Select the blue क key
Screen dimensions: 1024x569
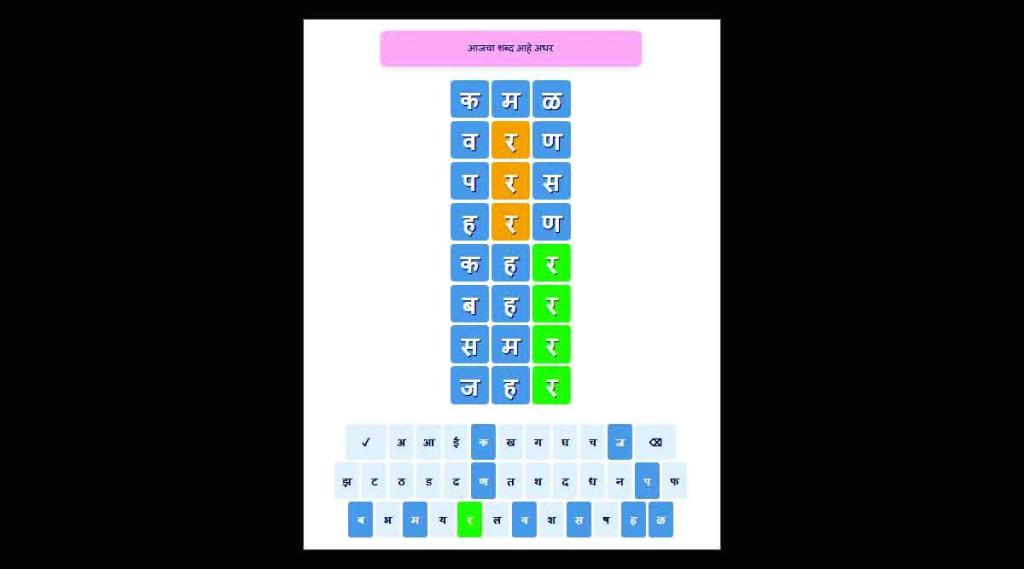(483, 442)
